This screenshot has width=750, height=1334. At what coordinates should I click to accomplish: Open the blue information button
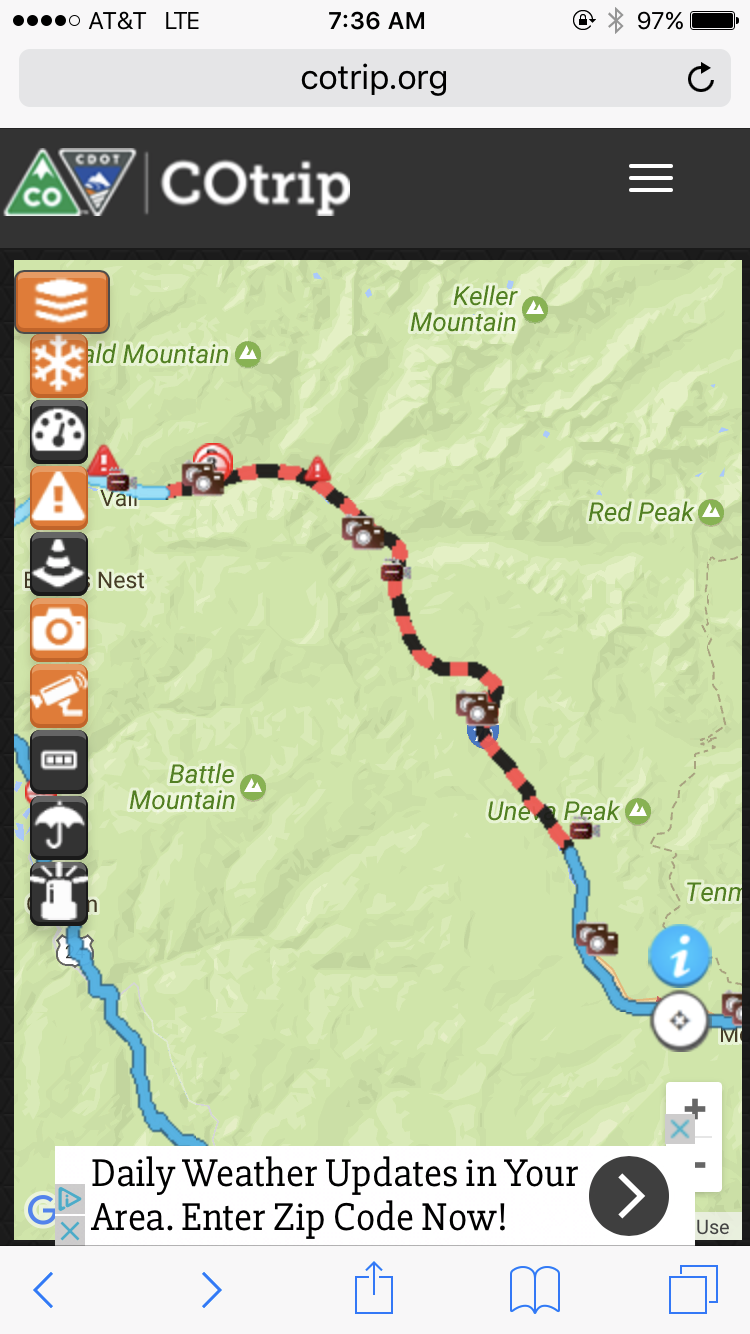click(x=680, y=957)
